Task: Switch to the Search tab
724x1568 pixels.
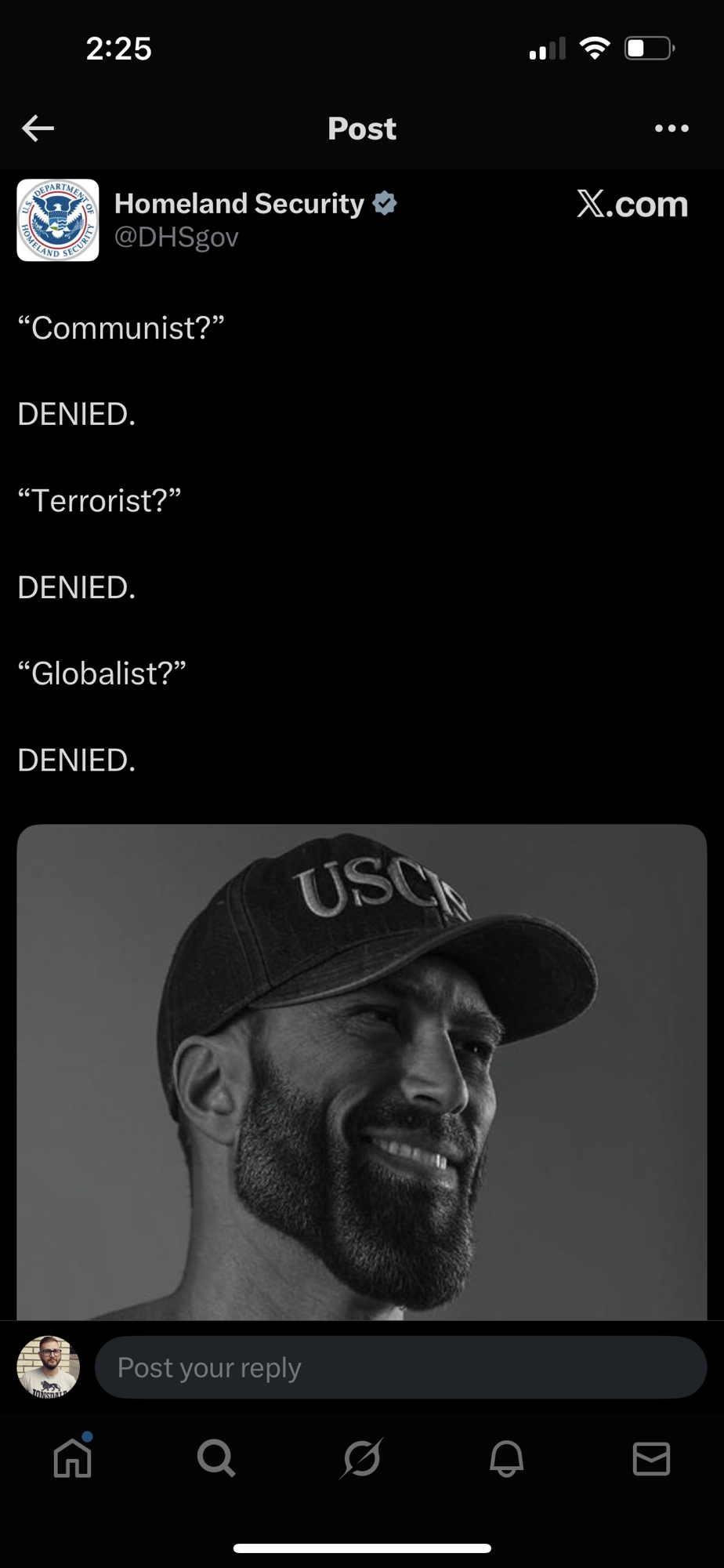Action: [x=216, y=1458]
